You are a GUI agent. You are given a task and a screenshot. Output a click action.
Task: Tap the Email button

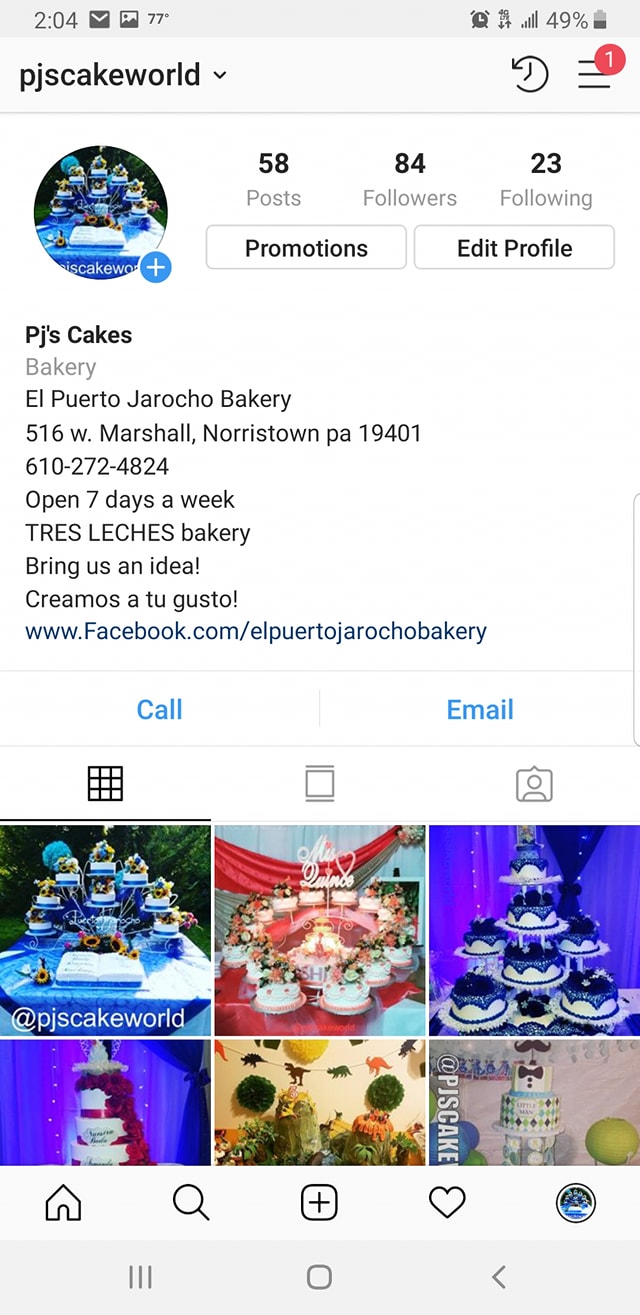(x=480, y=709)
